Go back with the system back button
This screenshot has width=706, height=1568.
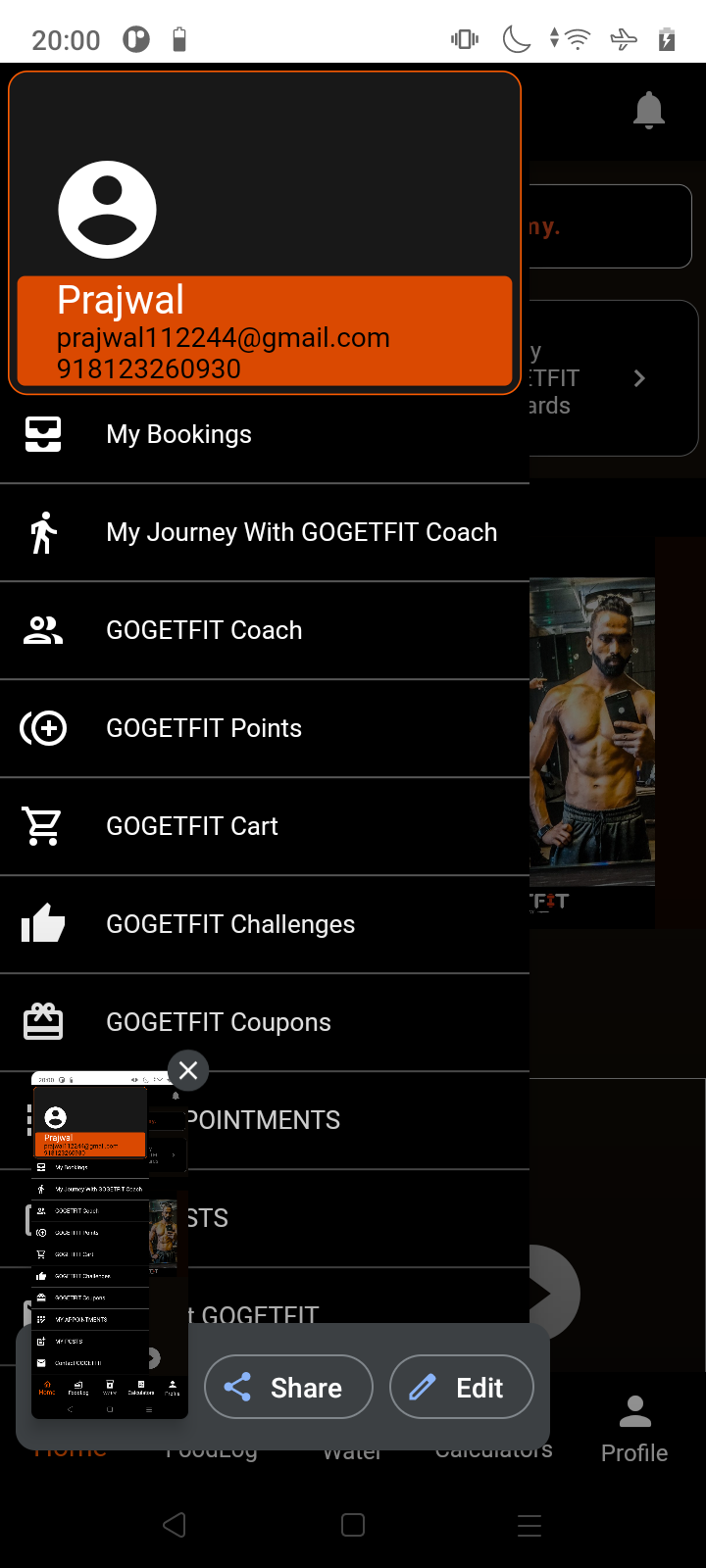175,1525
